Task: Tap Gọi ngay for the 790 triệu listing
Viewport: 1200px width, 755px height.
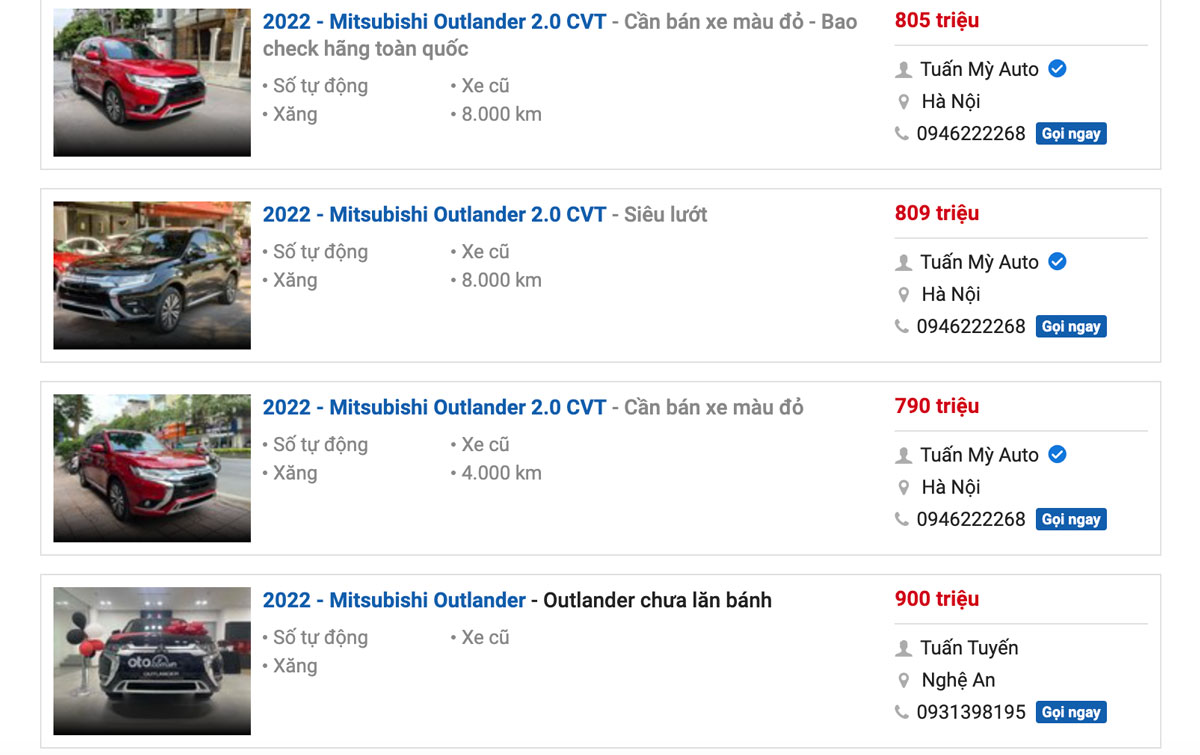Action: click(x=1071, y=520)
